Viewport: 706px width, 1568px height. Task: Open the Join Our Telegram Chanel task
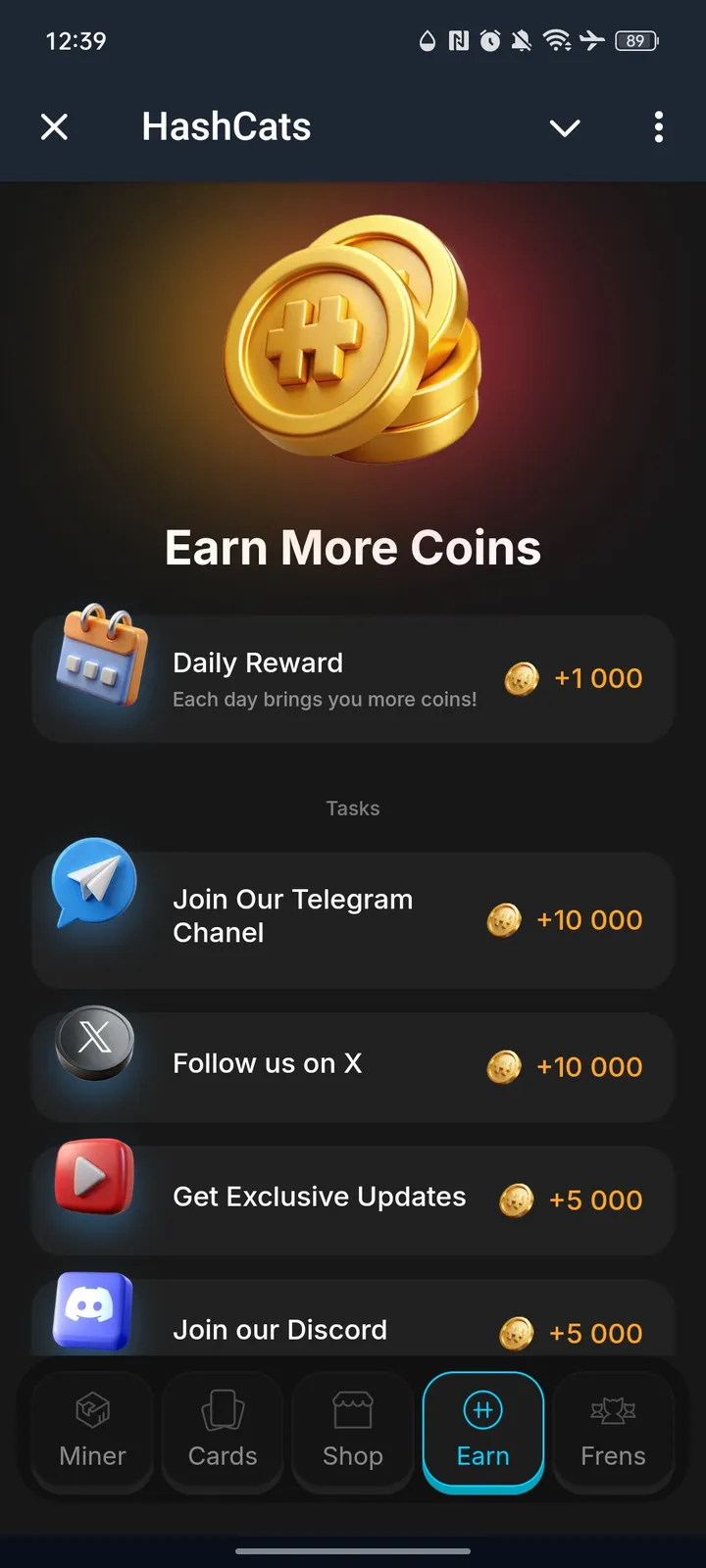click(353, 919)
